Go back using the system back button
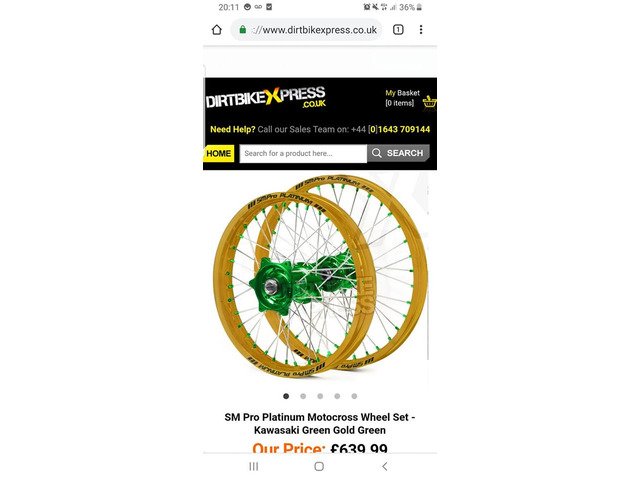 point(385,466)
